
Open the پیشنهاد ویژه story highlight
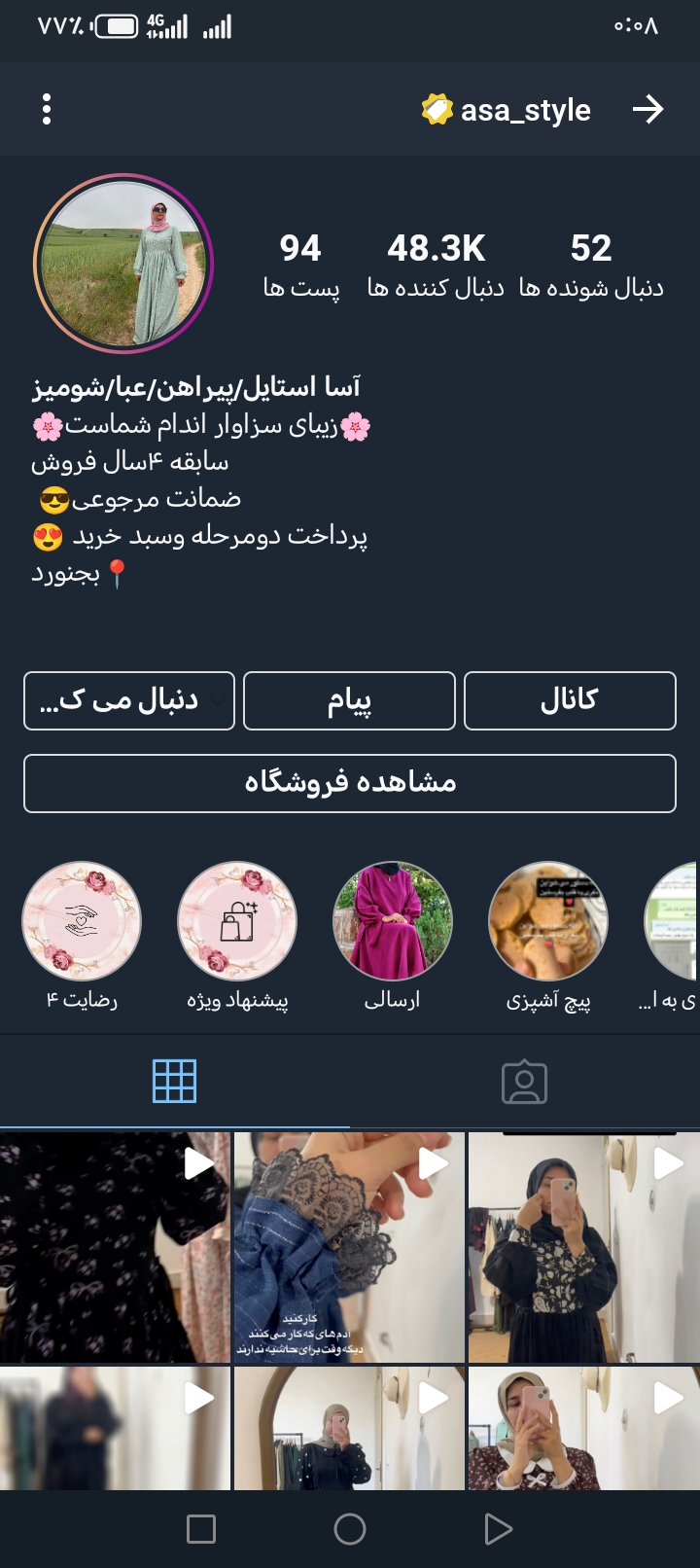(237, 921)
